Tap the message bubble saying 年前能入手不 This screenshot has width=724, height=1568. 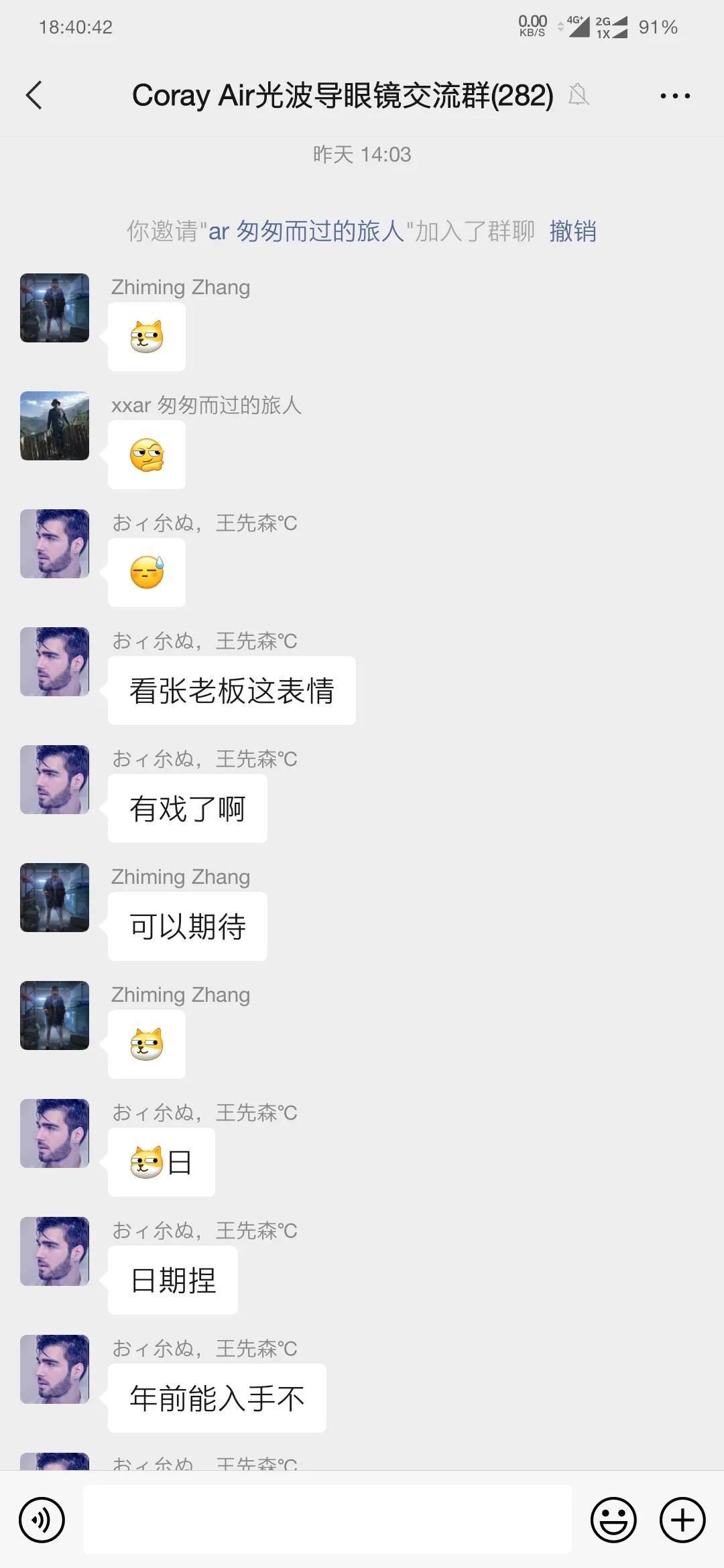(217, 1397)
